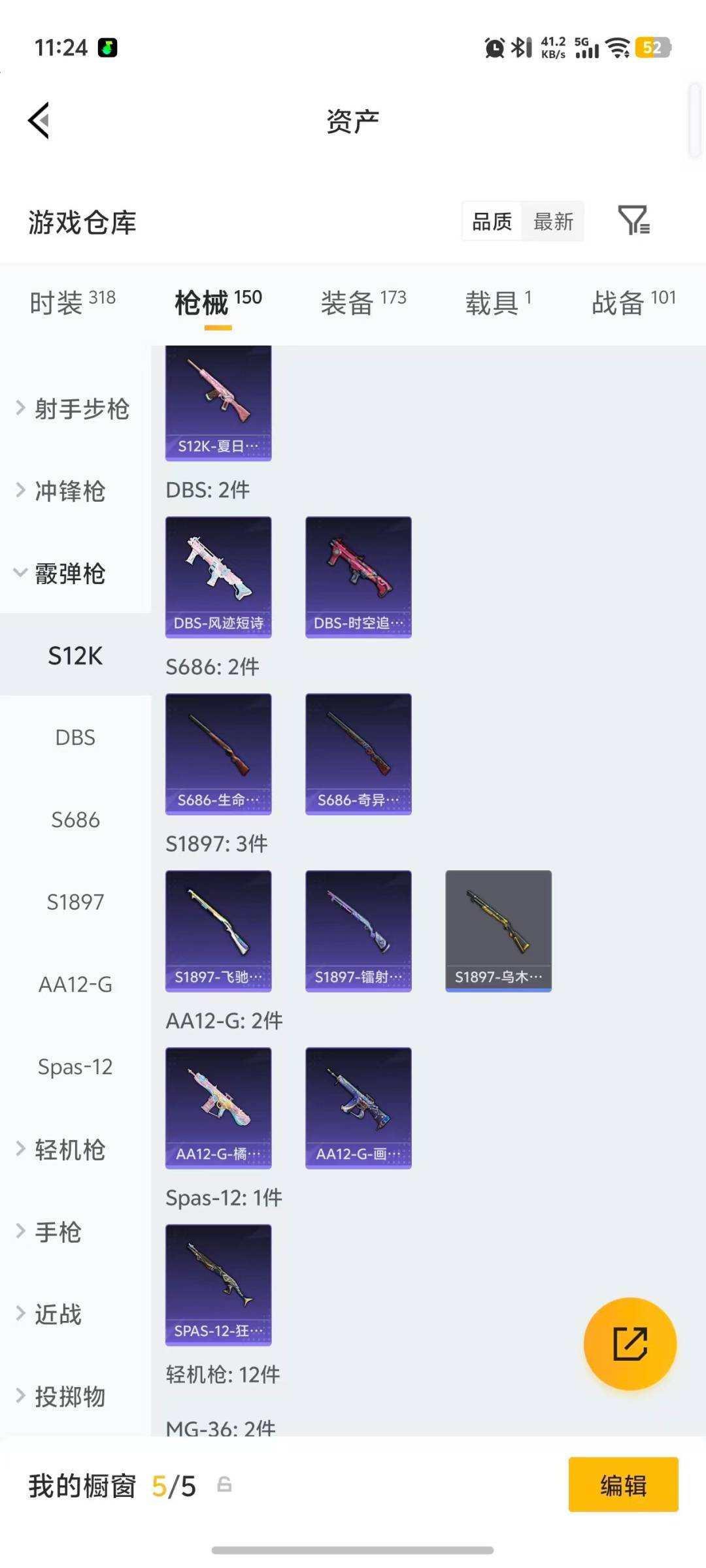706x1568 pixels.
Task: Collapse the 霰弹枪 category in the sidebar
Action: tap(68, 574)
